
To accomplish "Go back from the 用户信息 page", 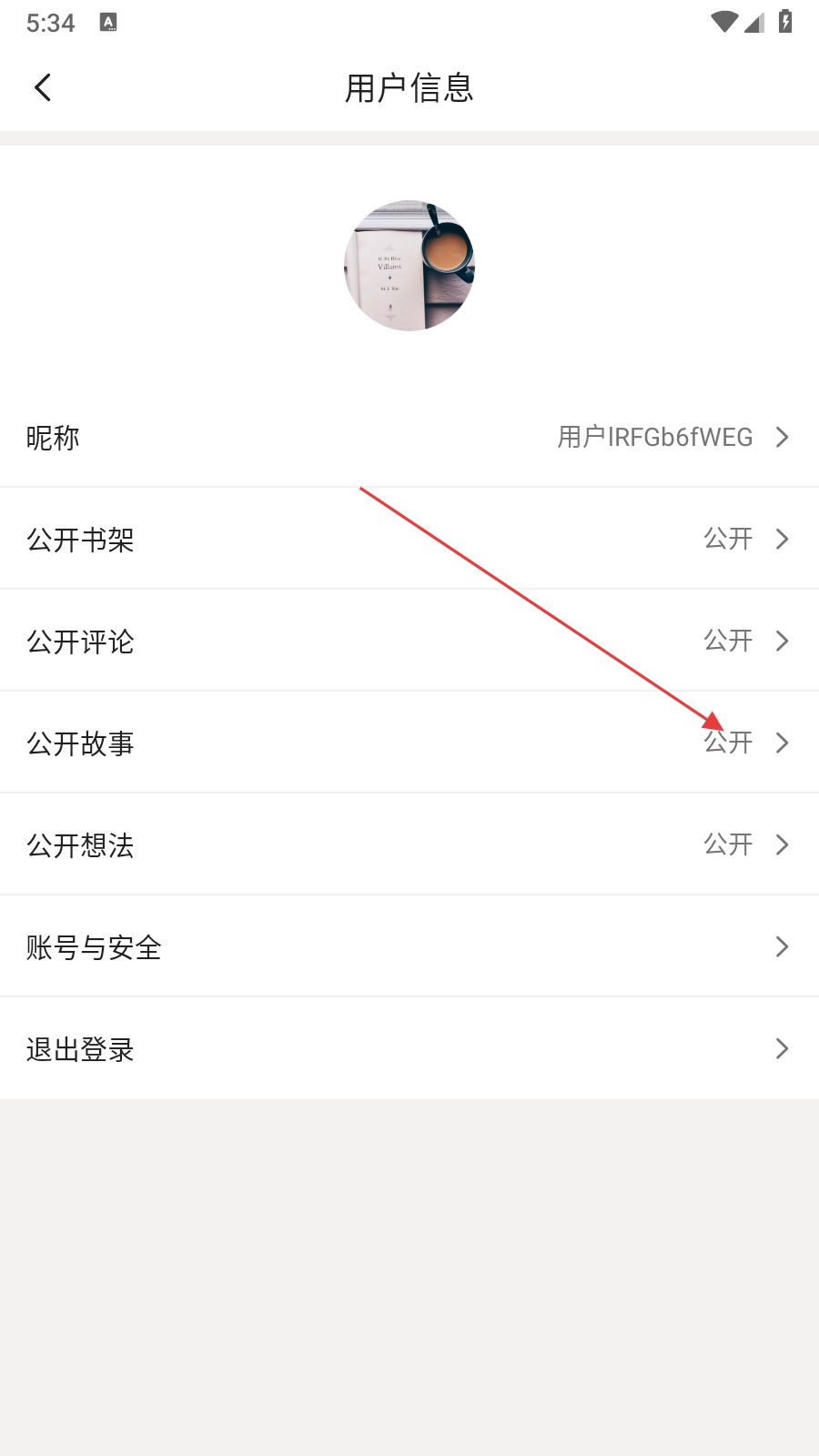I will (43, 88).
